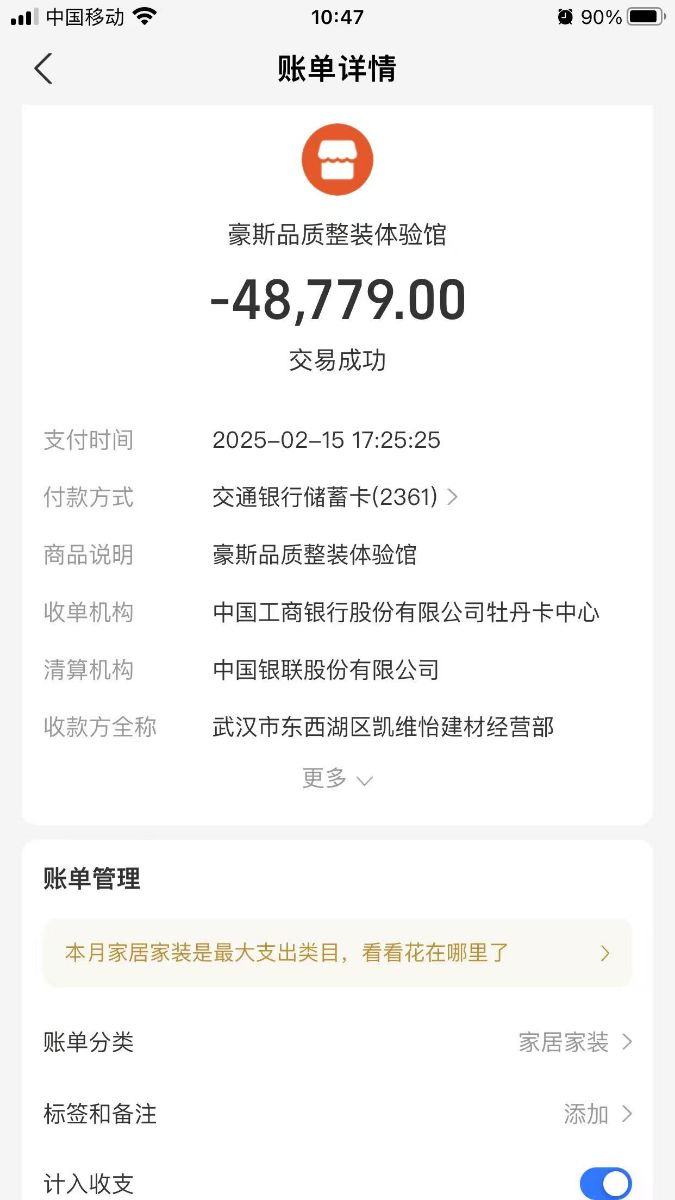The image size is (675, 1200).
Task: Go back from the 账单详情 page
Action: pos(43,69)
